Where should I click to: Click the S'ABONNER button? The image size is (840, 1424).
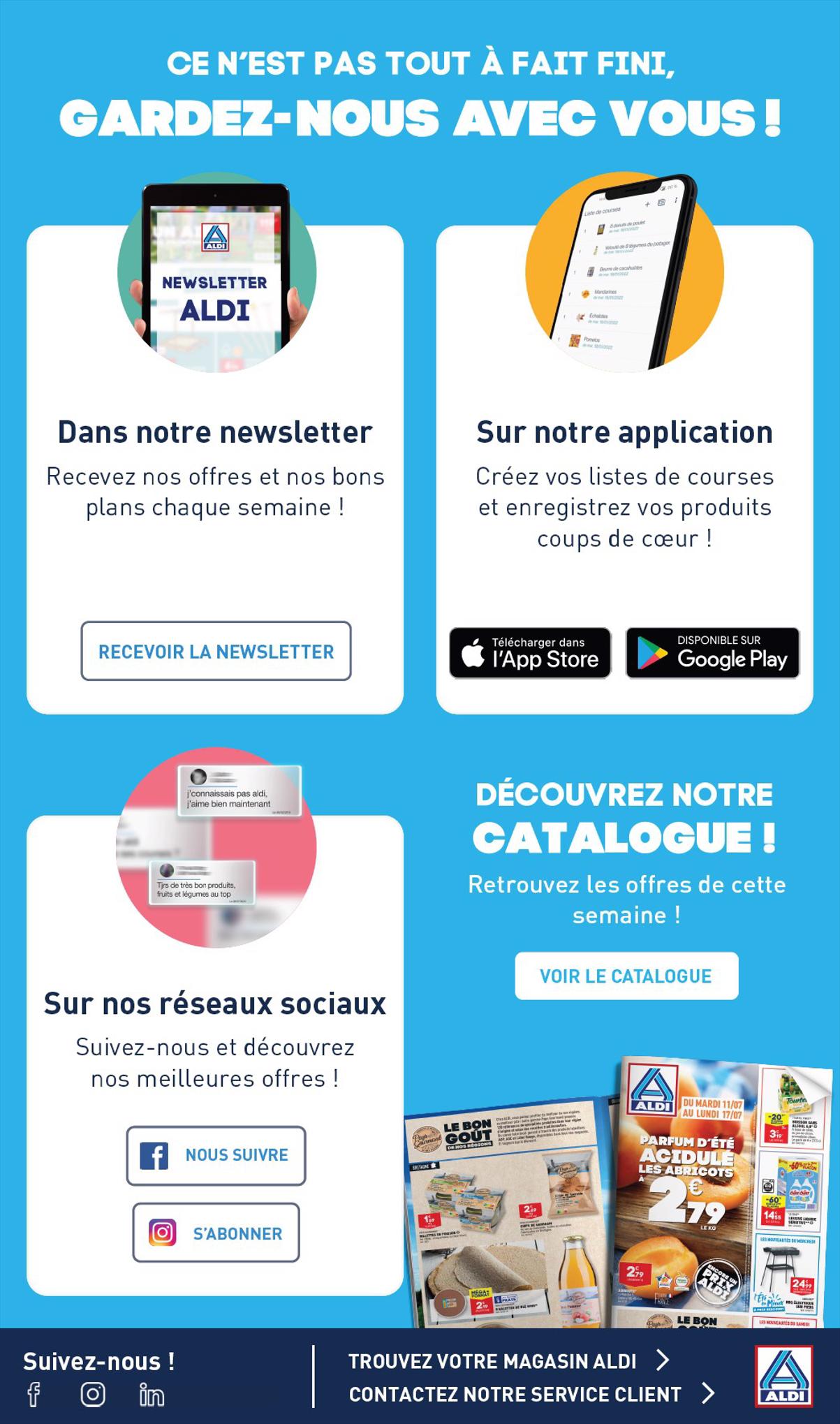214,1233
